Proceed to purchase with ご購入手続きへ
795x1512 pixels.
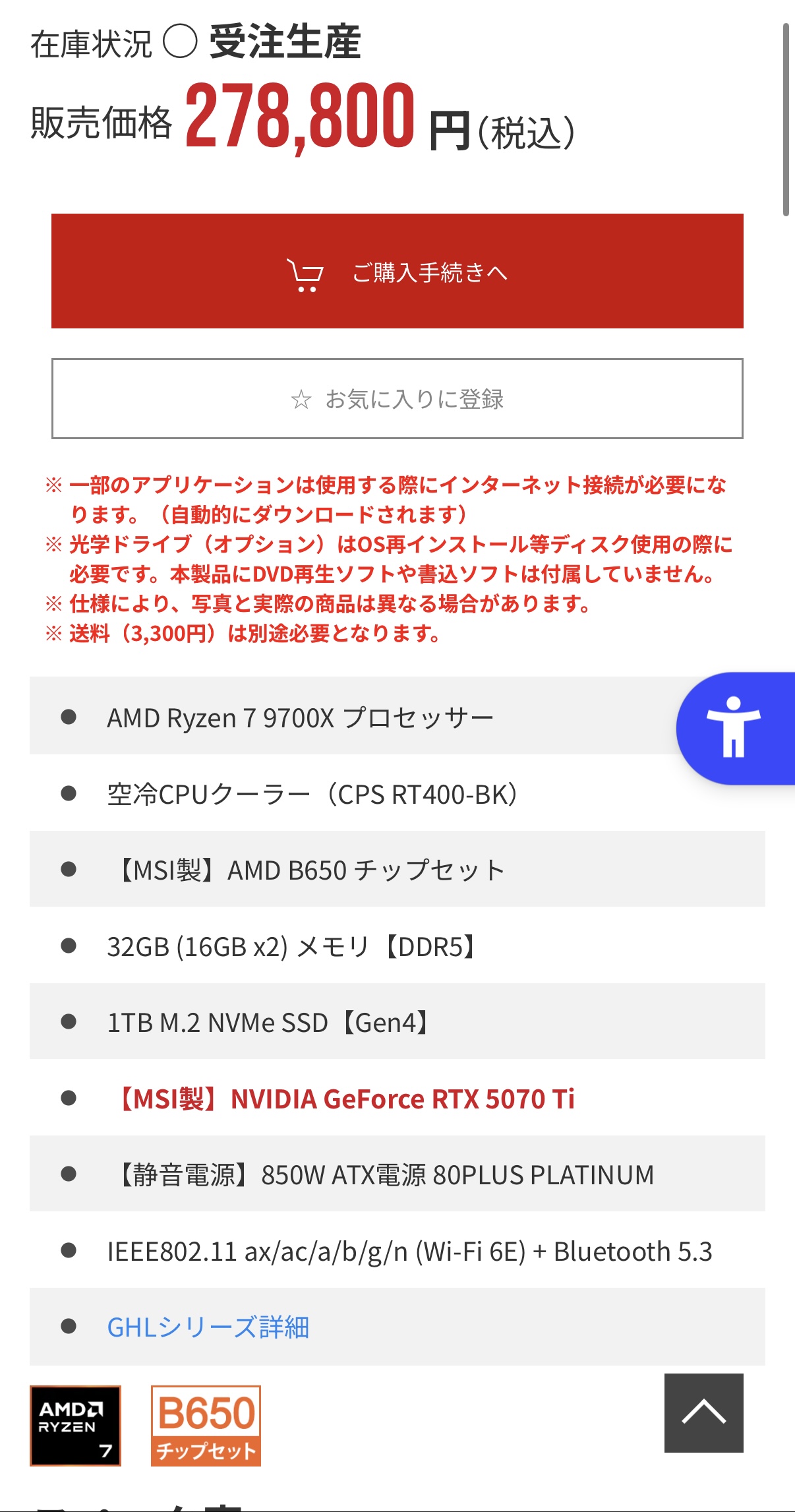coord(397,271)
